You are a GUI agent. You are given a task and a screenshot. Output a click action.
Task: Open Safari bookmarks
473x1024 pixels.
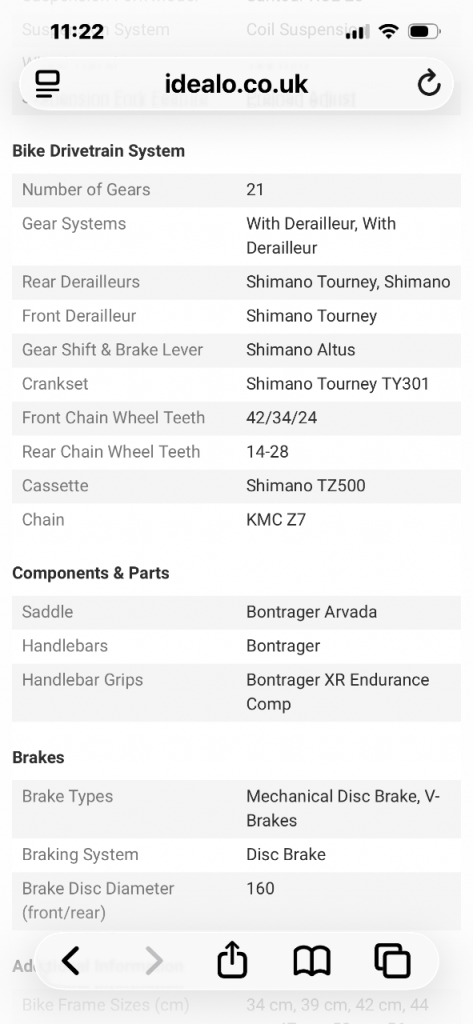312,962
